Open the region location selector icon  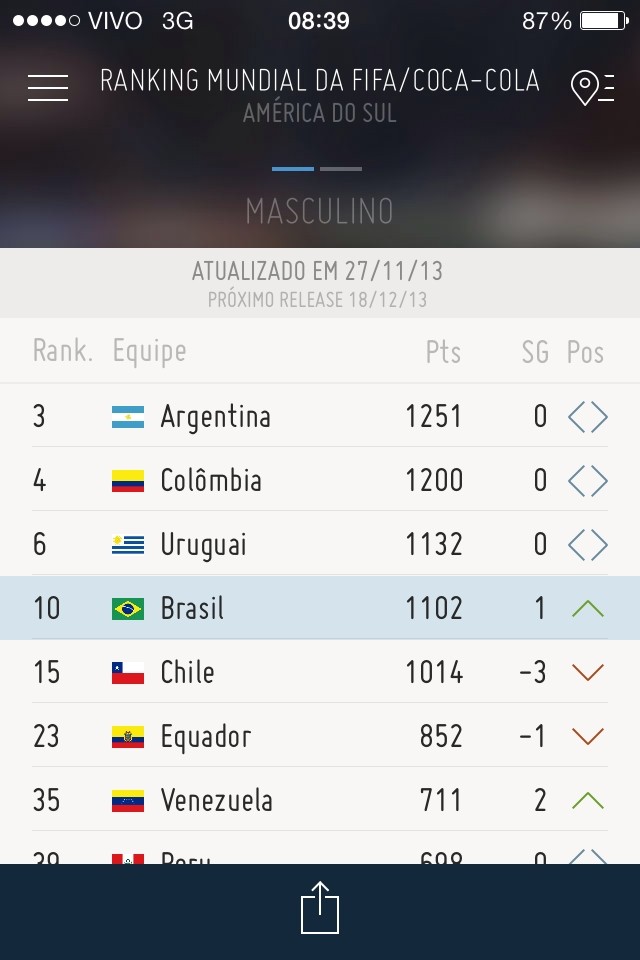click(x=591, y=89)
